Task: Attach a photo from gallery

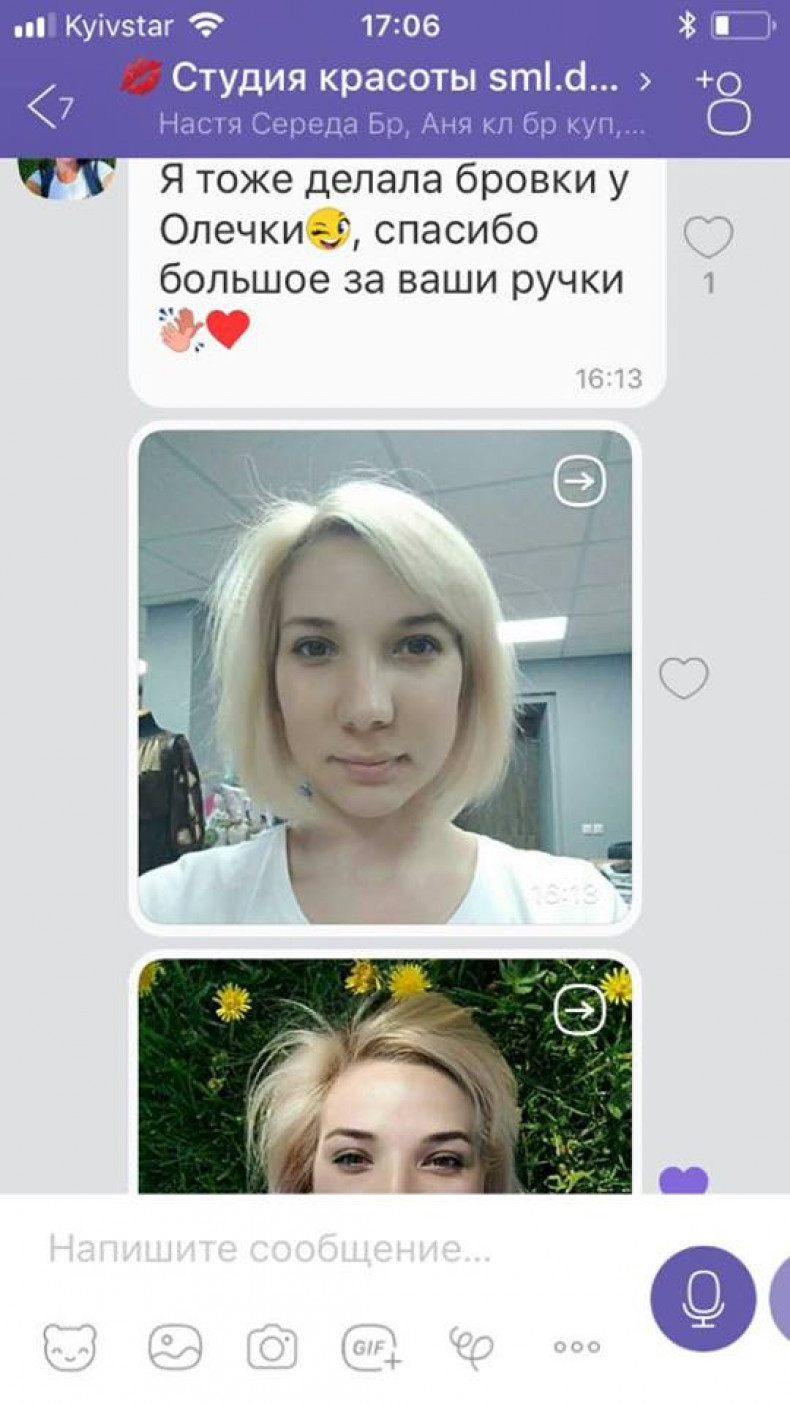Action: pos(175,1347)
